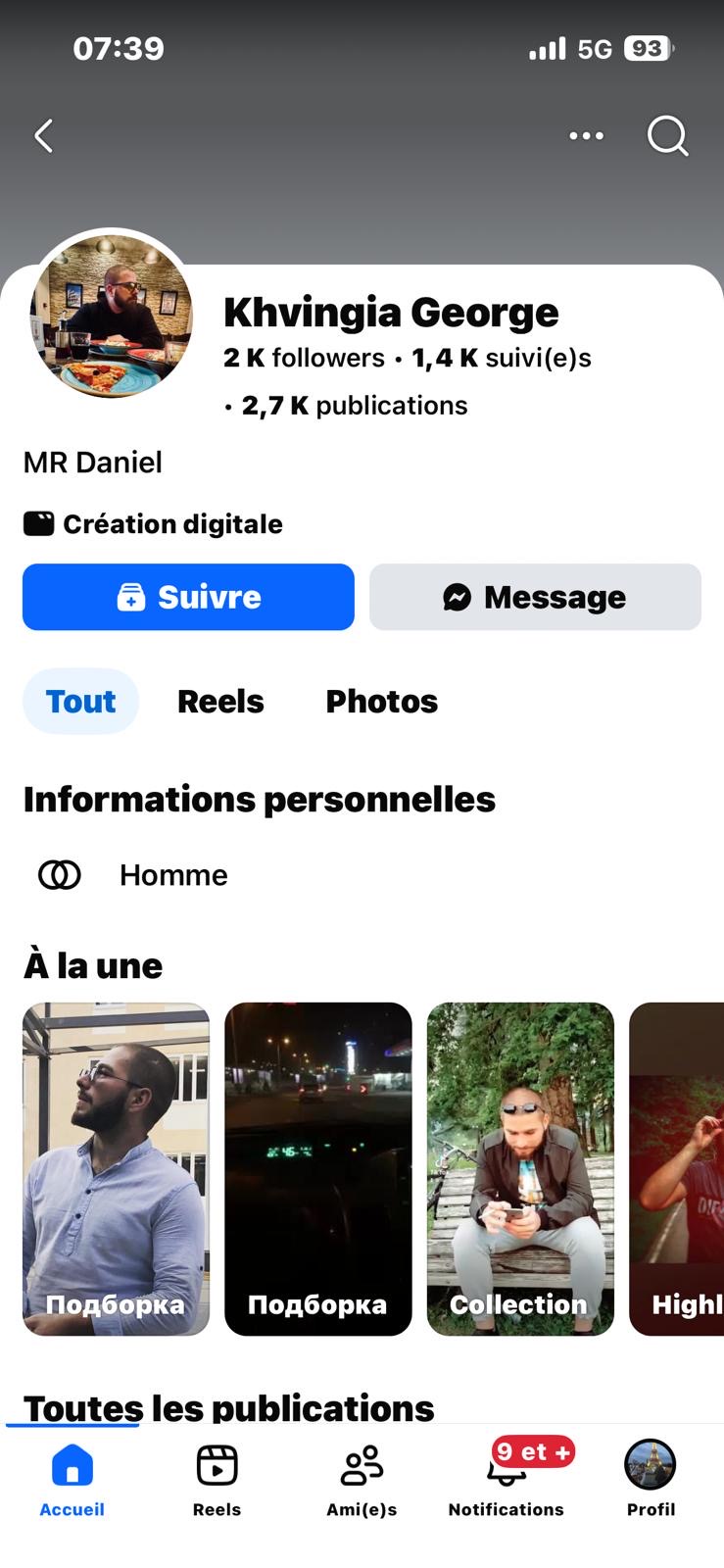Open the search magnifier icon
This screenshot has height=1568, width=724.
click(x=667, y=135)
